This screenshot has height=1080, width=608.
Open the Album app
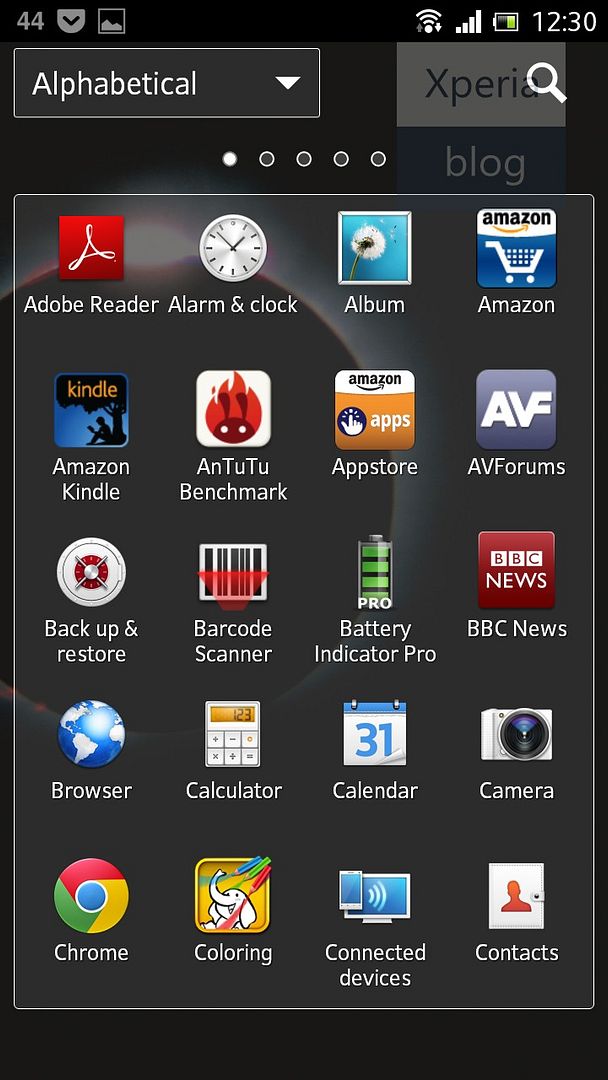(375, 248)
